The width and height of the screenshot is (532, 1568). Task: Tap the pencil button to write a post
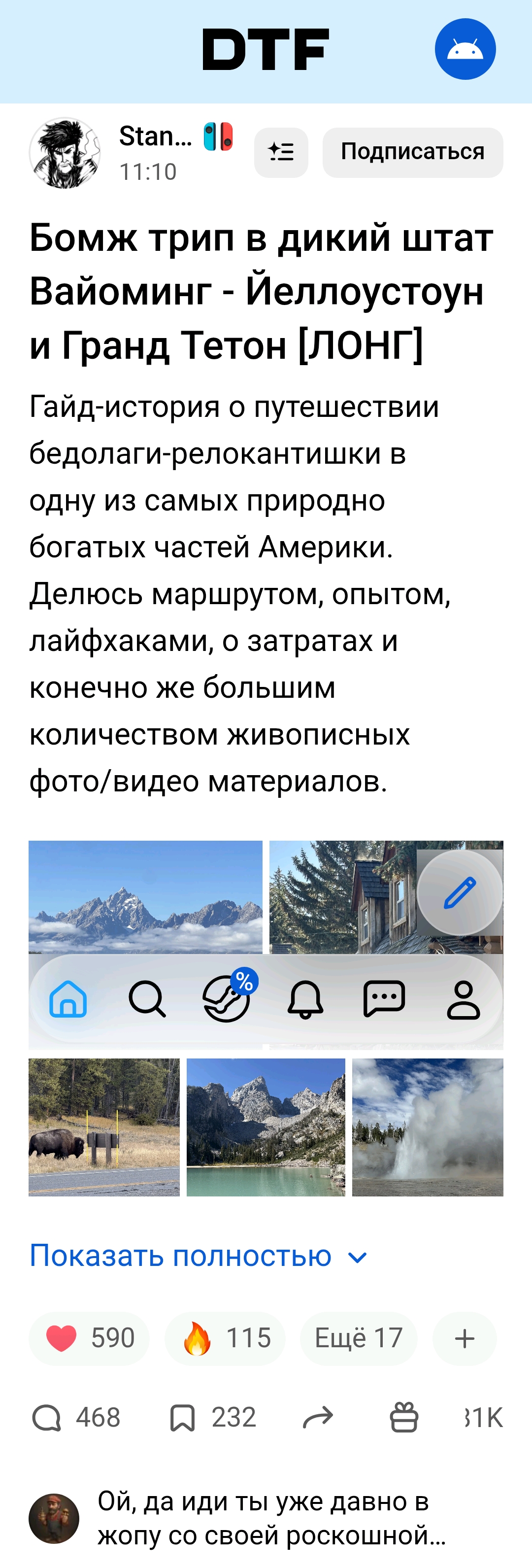pyautogui.click(x=460, y=892)
